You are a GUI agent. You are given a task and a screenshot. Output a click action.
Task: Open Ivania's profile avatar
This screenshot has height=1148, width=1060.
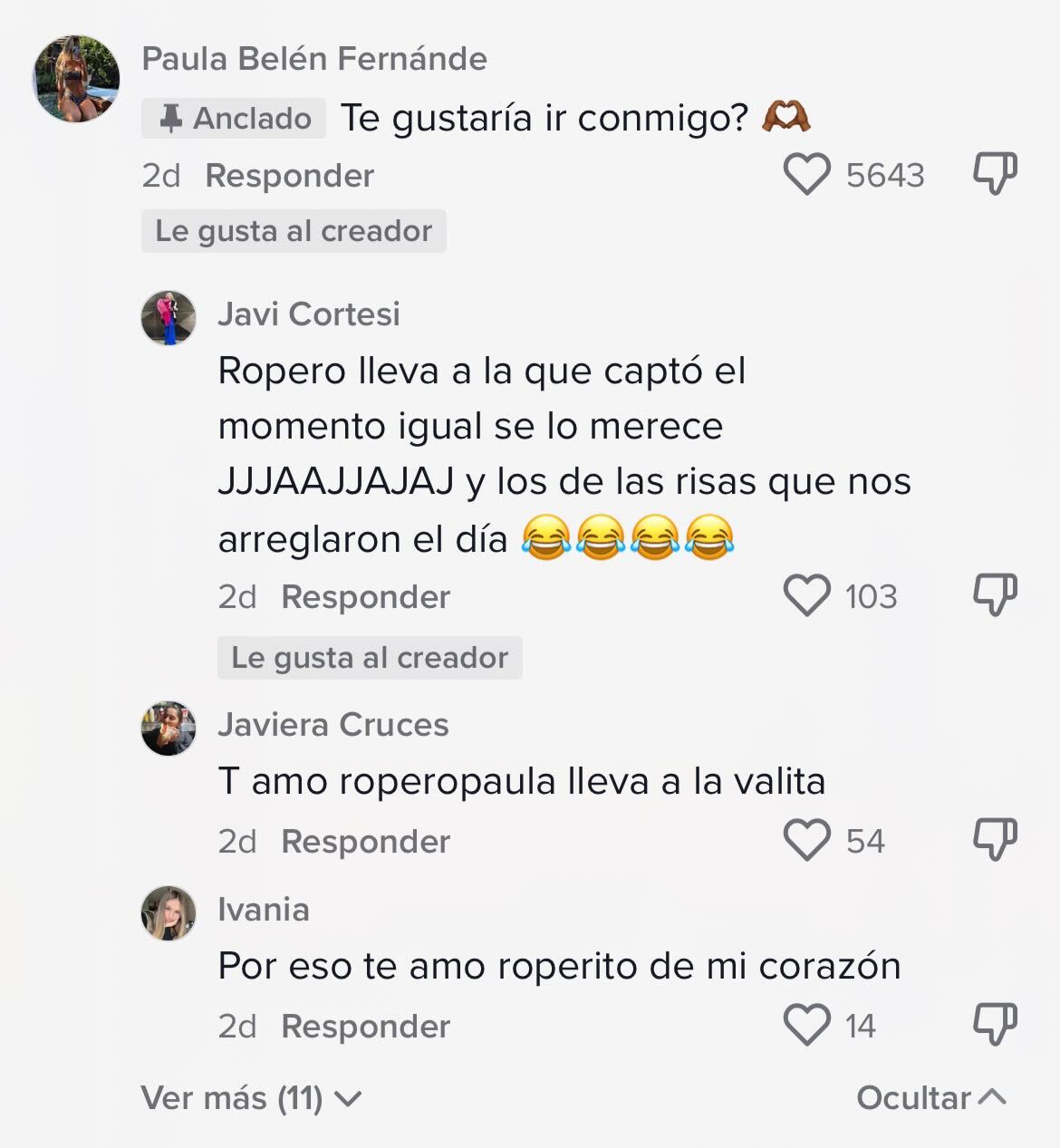tap(169, 913)
